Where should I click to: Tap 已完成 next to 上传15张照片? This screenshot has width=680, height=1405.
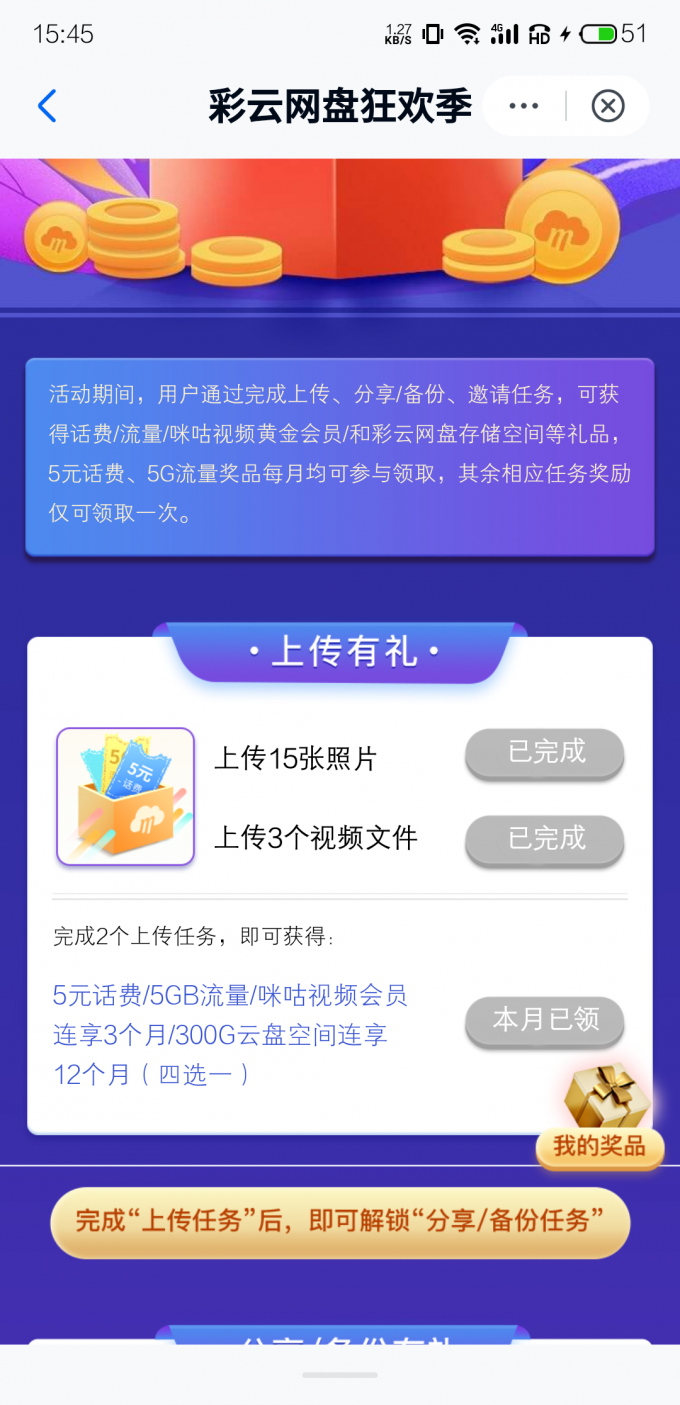pos(545,753)
